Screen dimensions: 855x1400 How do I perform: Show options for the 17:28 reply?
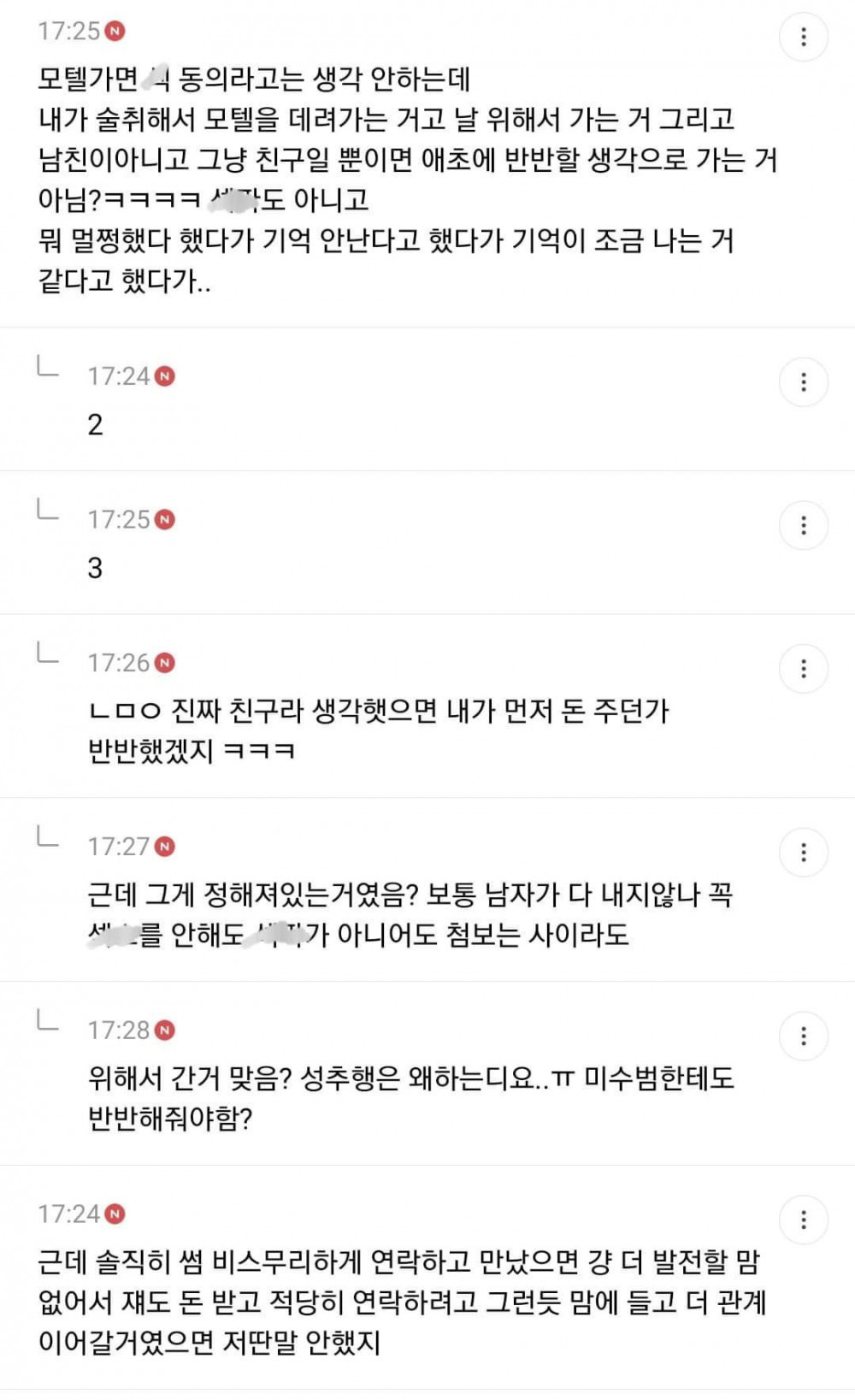point(803,1036)
